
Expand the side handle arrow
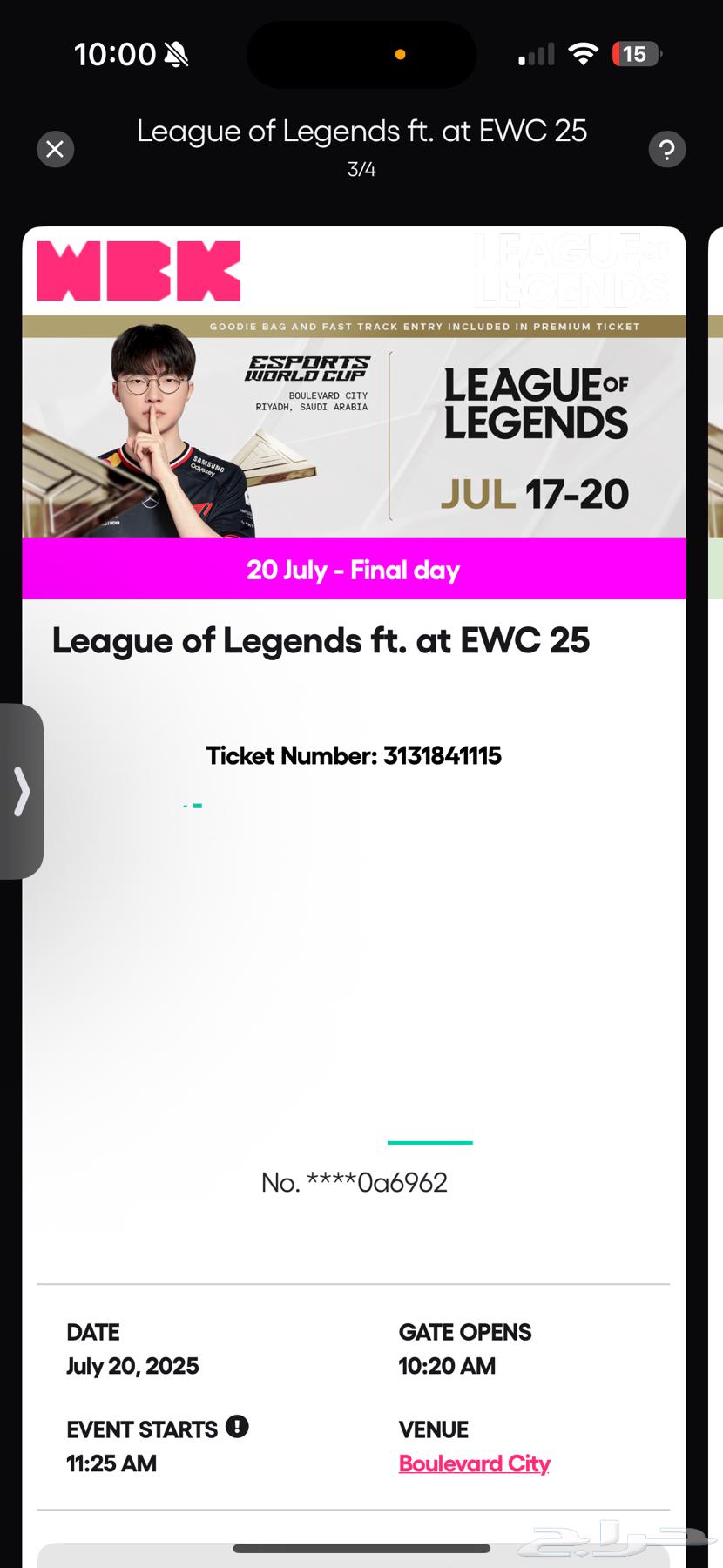[x=22, y=791]
